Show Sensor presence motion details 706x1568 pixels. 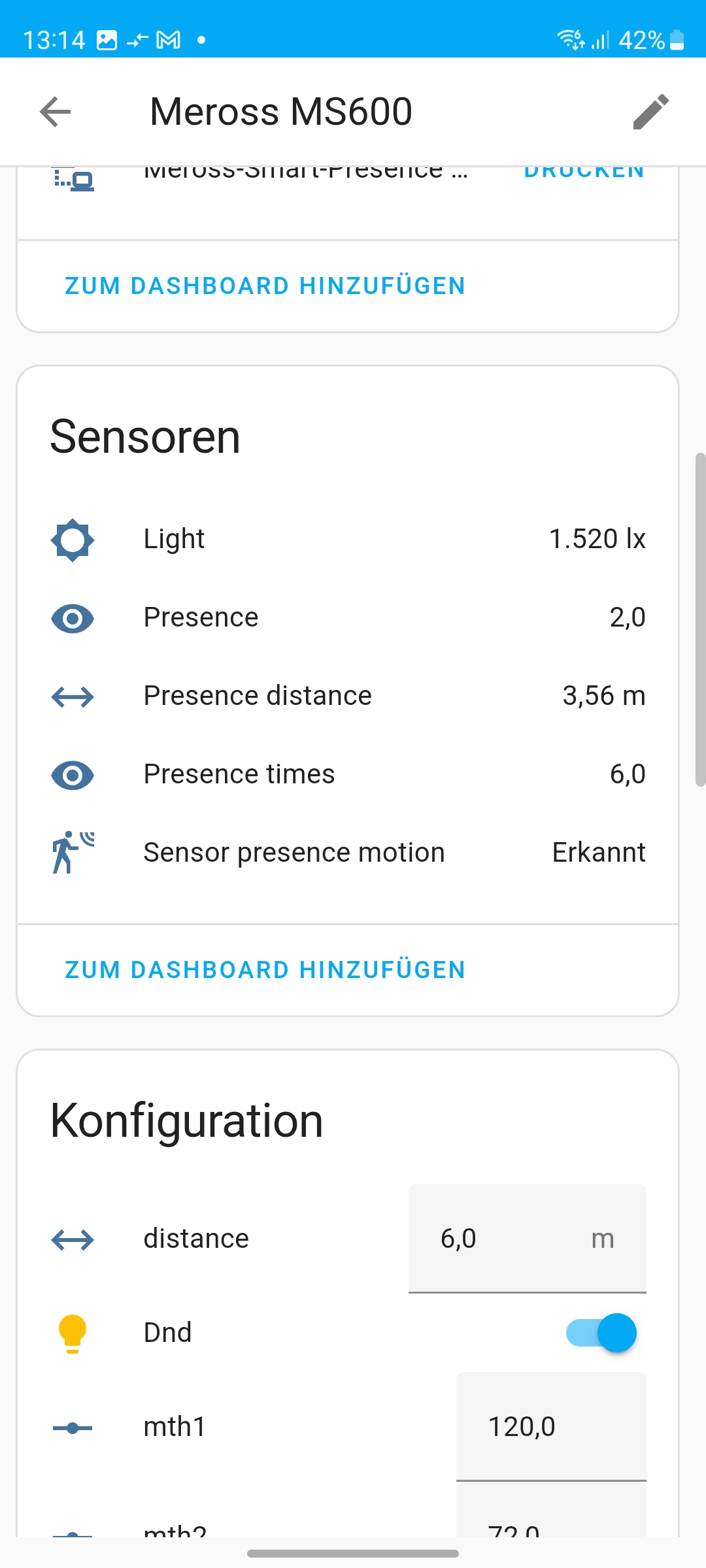tap(347, 853)
